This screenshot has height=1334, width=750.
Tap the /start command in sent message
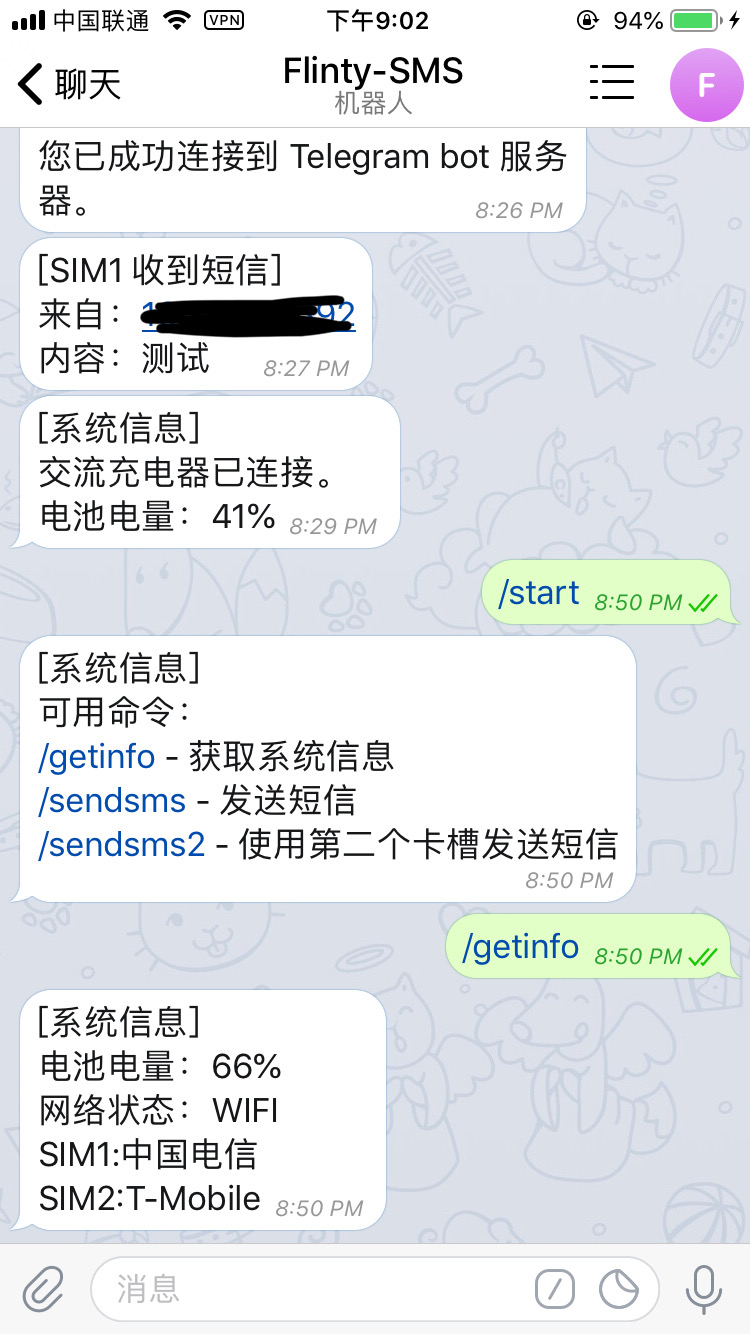(539, 593)
